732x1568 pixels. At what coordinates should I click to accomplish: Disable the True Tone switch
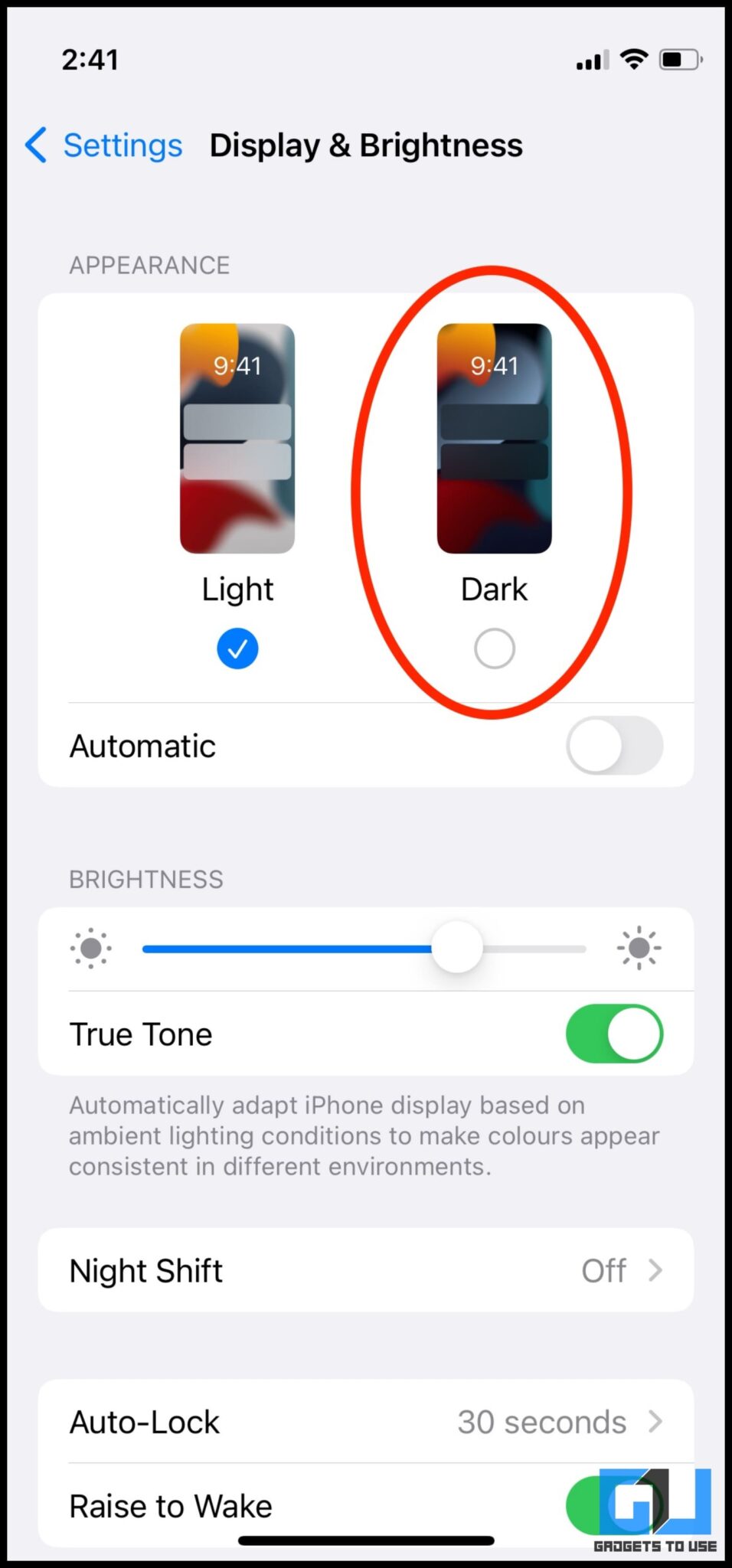(615, 1034)
